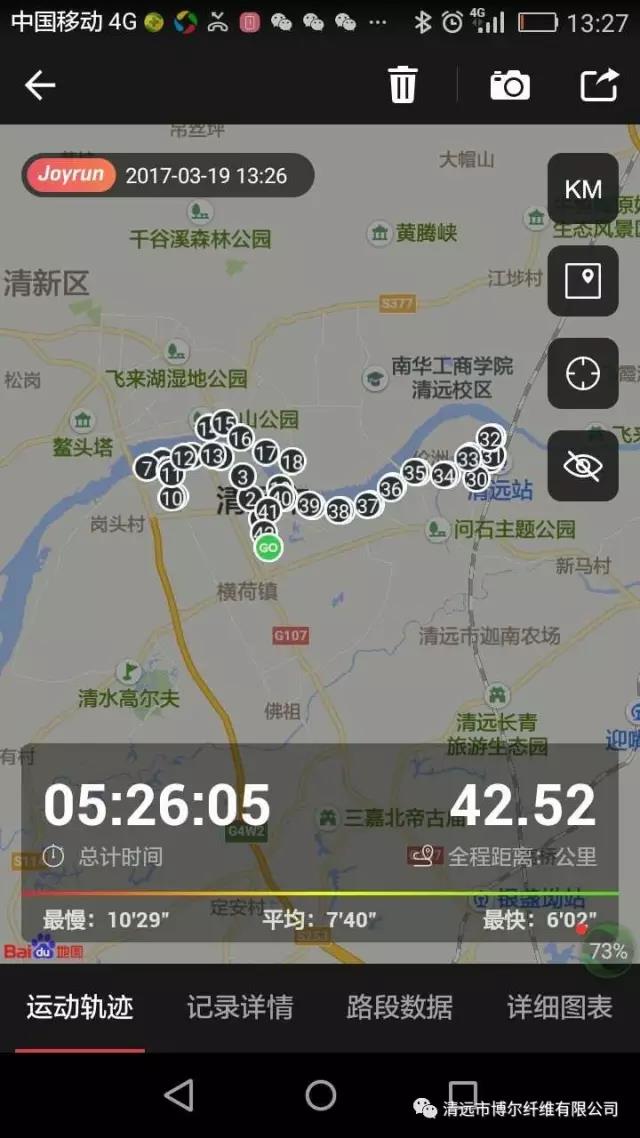Tap the system home button

coord(320,1095)
